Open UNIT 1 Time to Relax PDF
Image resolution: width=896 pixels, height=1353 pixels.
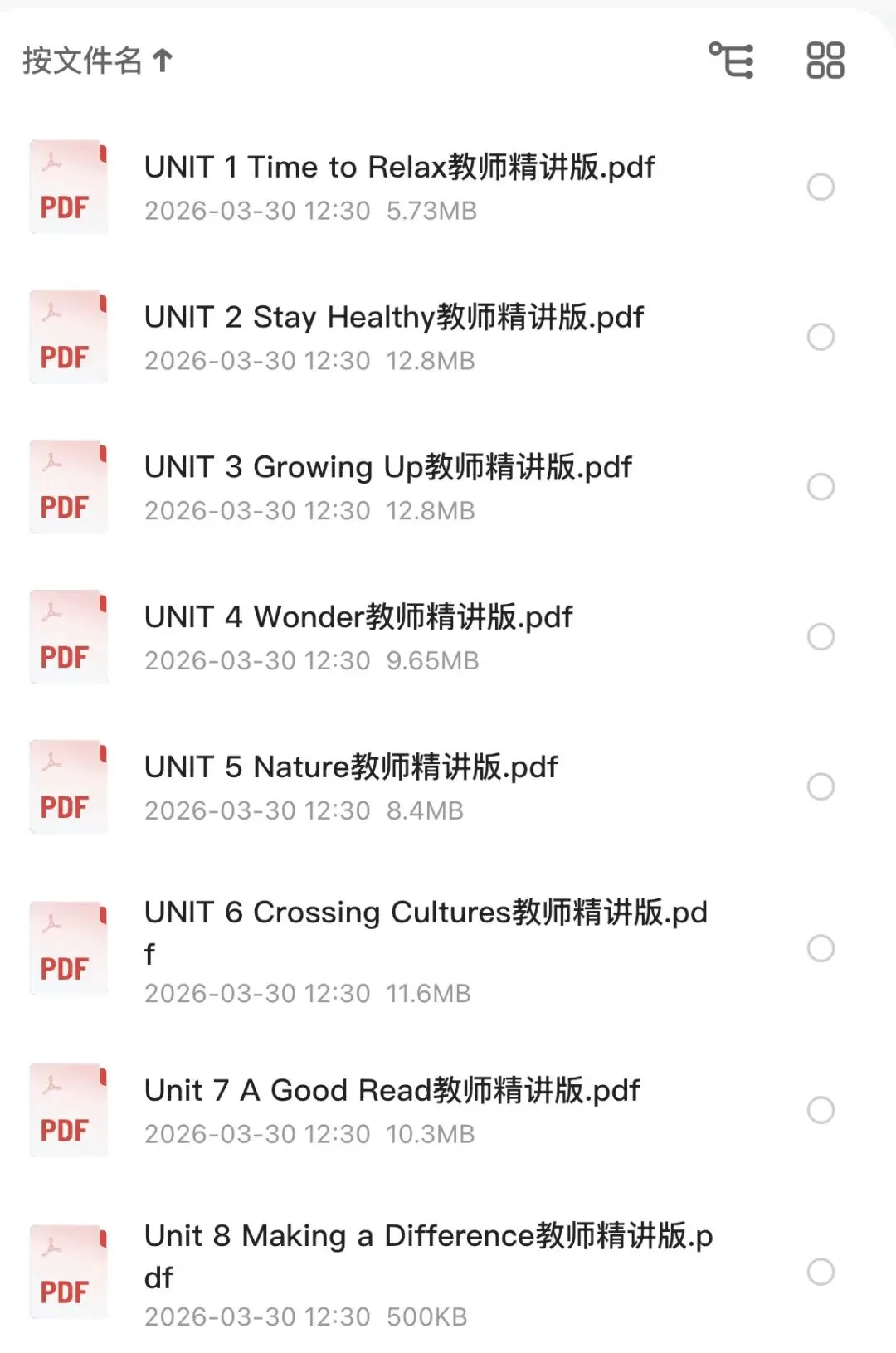tap(399, 168)
